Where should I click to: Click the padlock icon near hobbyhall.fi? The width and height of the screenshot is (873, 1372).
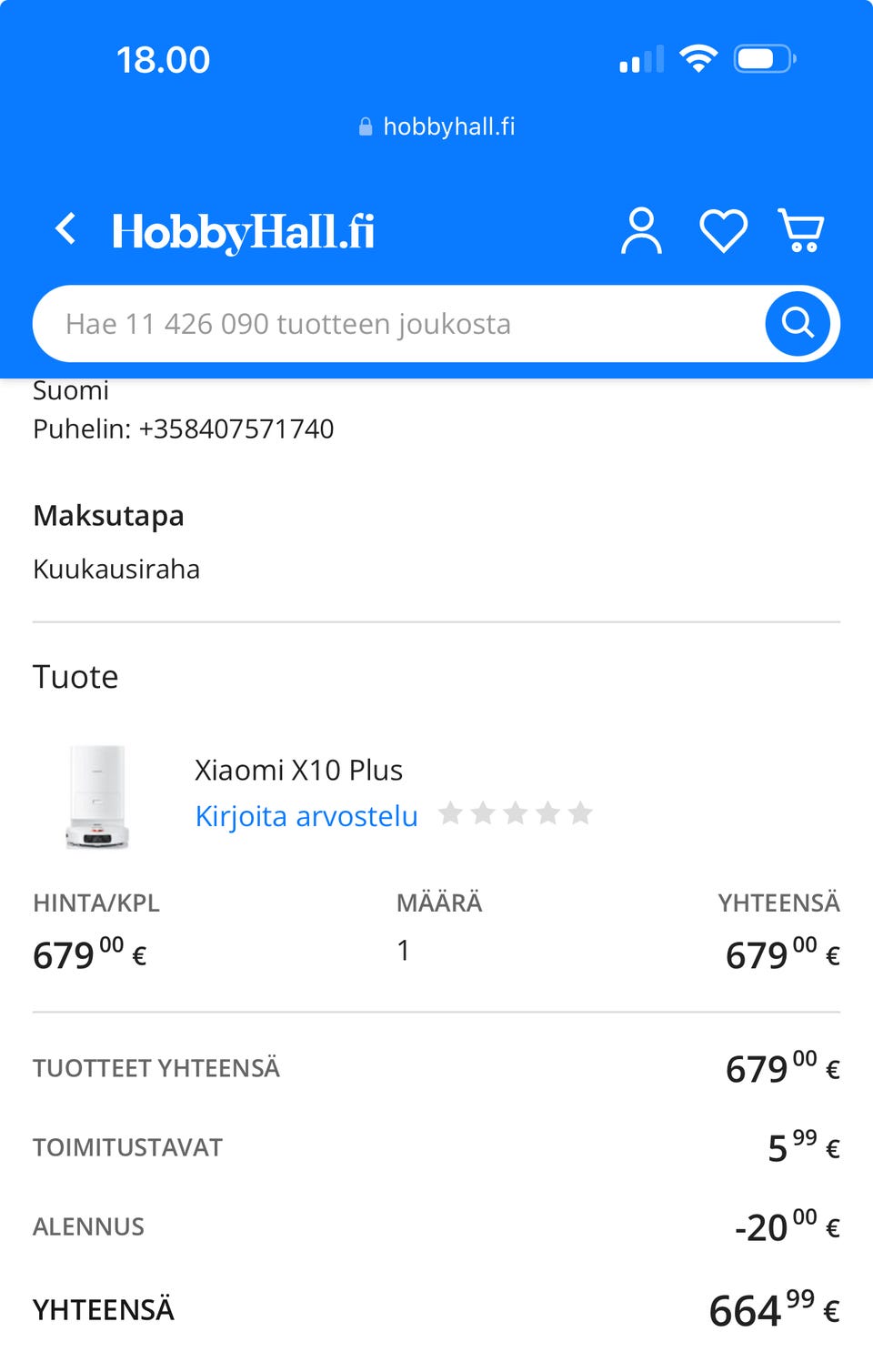(x=367, y=126)
